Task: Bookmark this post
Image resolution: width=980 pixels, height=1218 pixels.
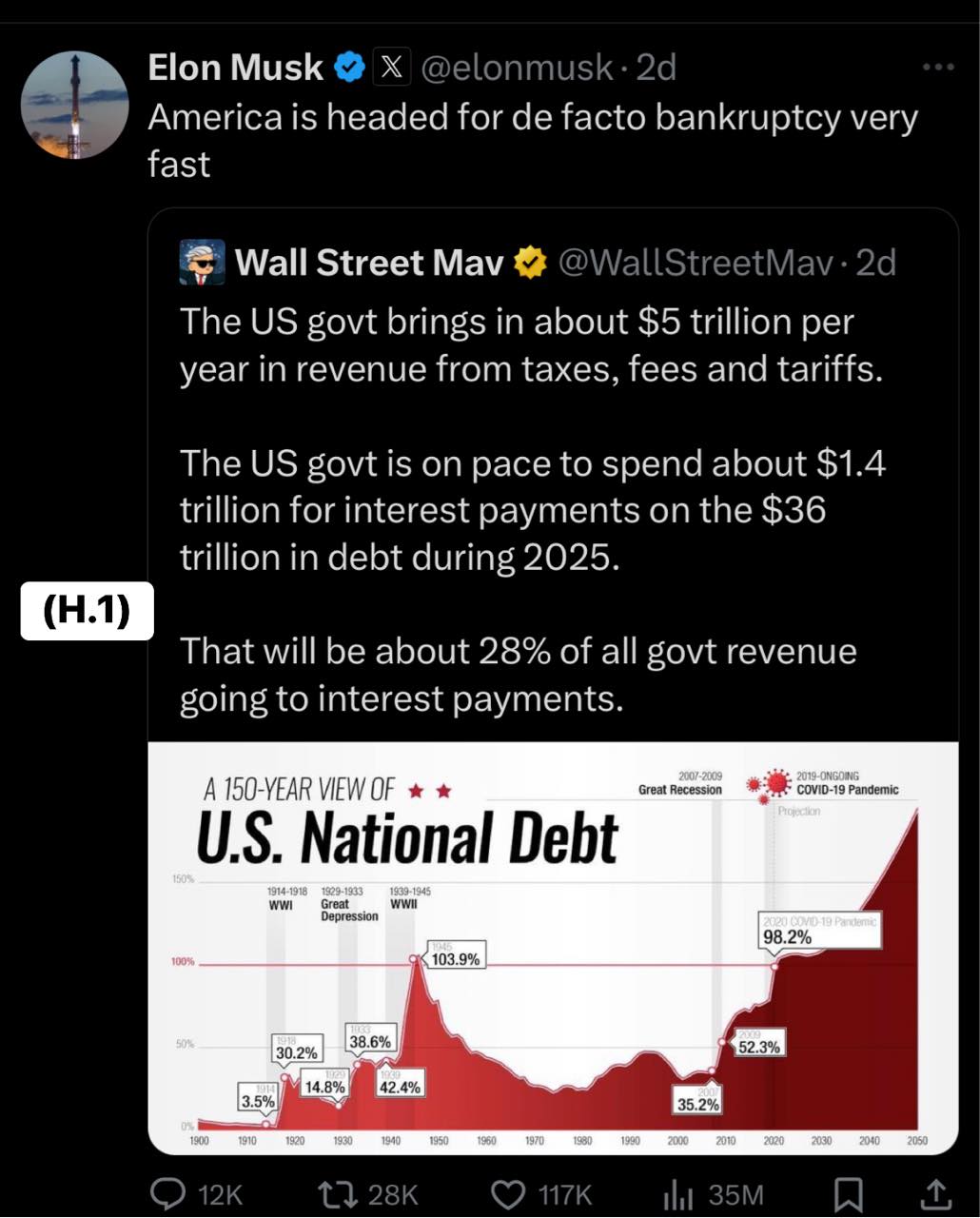Action: [x=848, y=1193]
